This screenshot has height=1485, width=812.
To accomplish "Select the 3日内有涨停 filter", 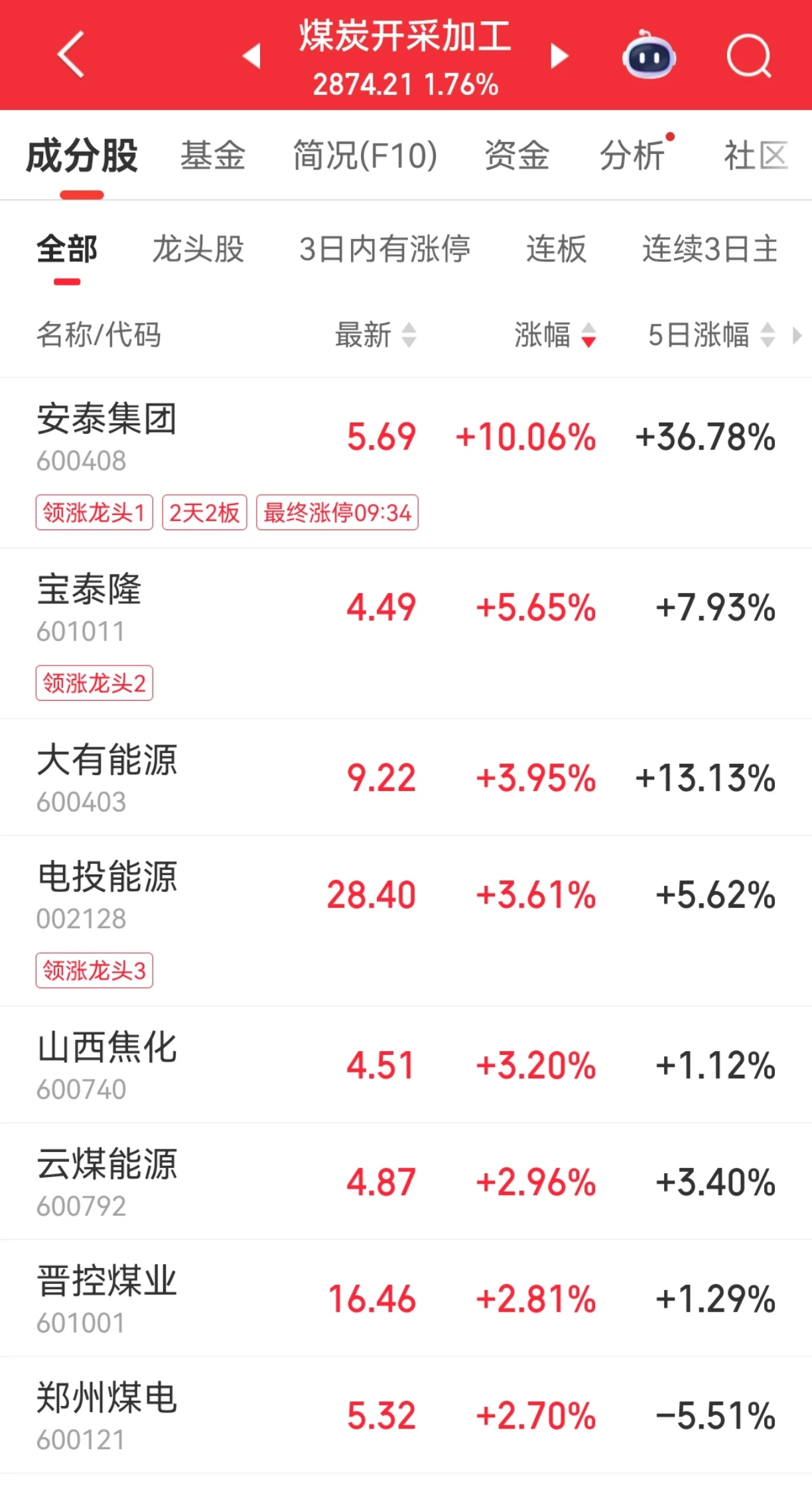I will [x=385, y=249].
